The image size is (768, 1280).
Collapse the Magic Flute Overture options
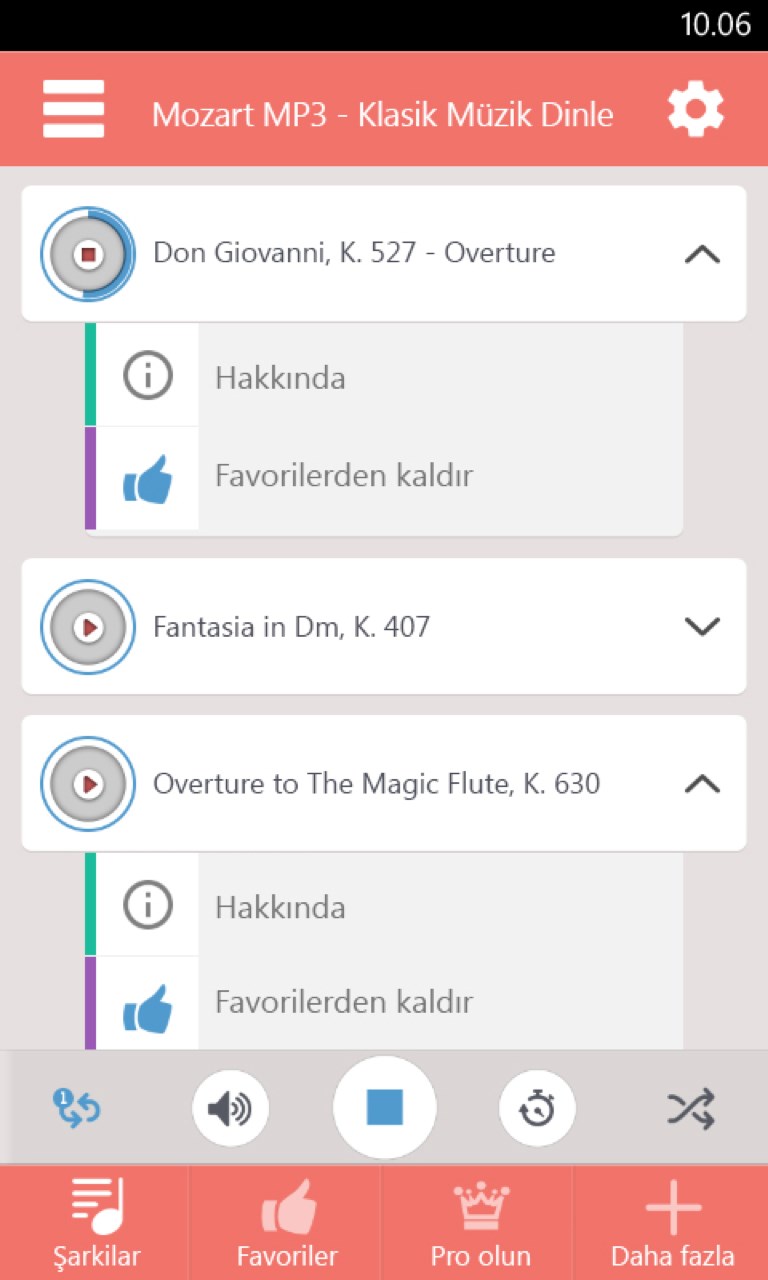click(702, 784)
